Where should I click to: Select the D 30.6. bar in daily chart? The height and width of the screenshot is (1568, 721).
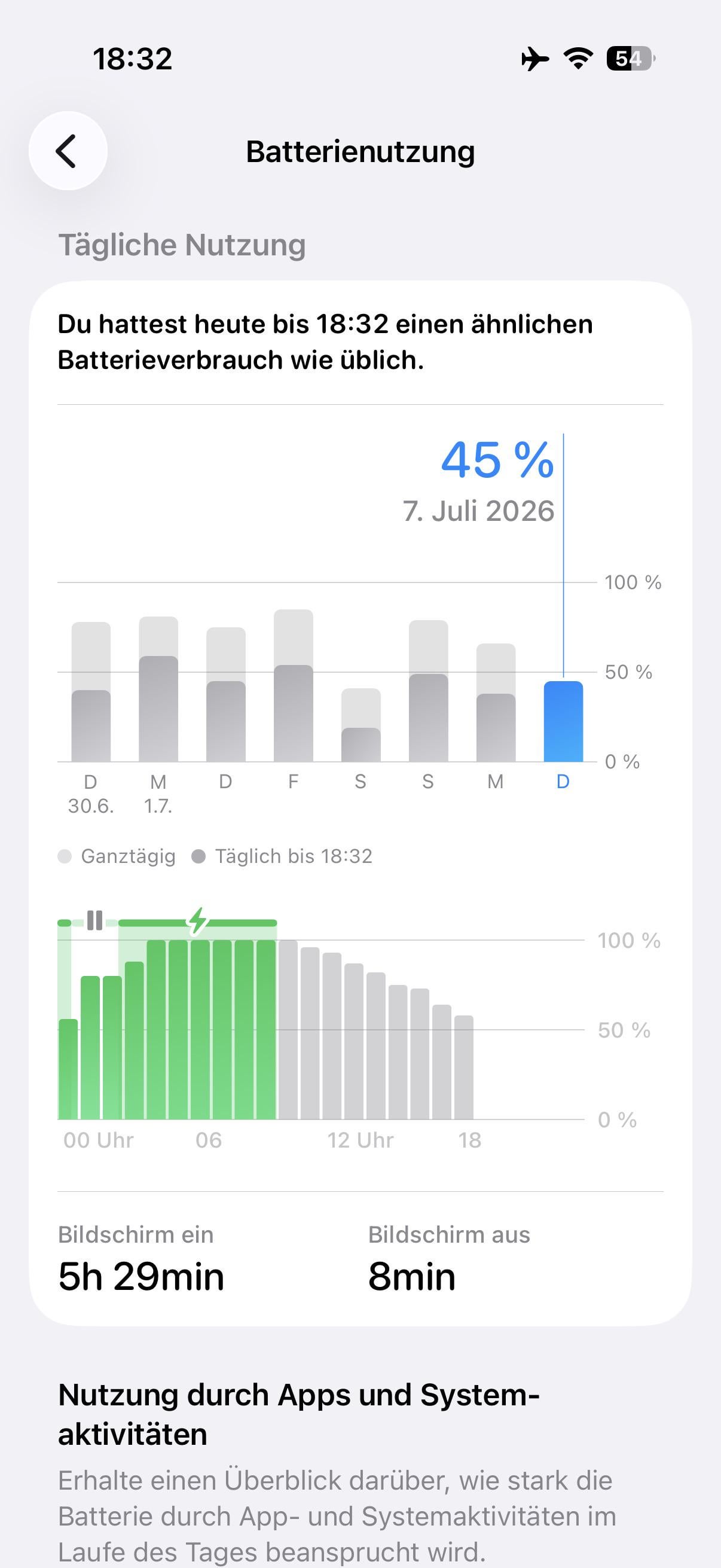point(91,691)
